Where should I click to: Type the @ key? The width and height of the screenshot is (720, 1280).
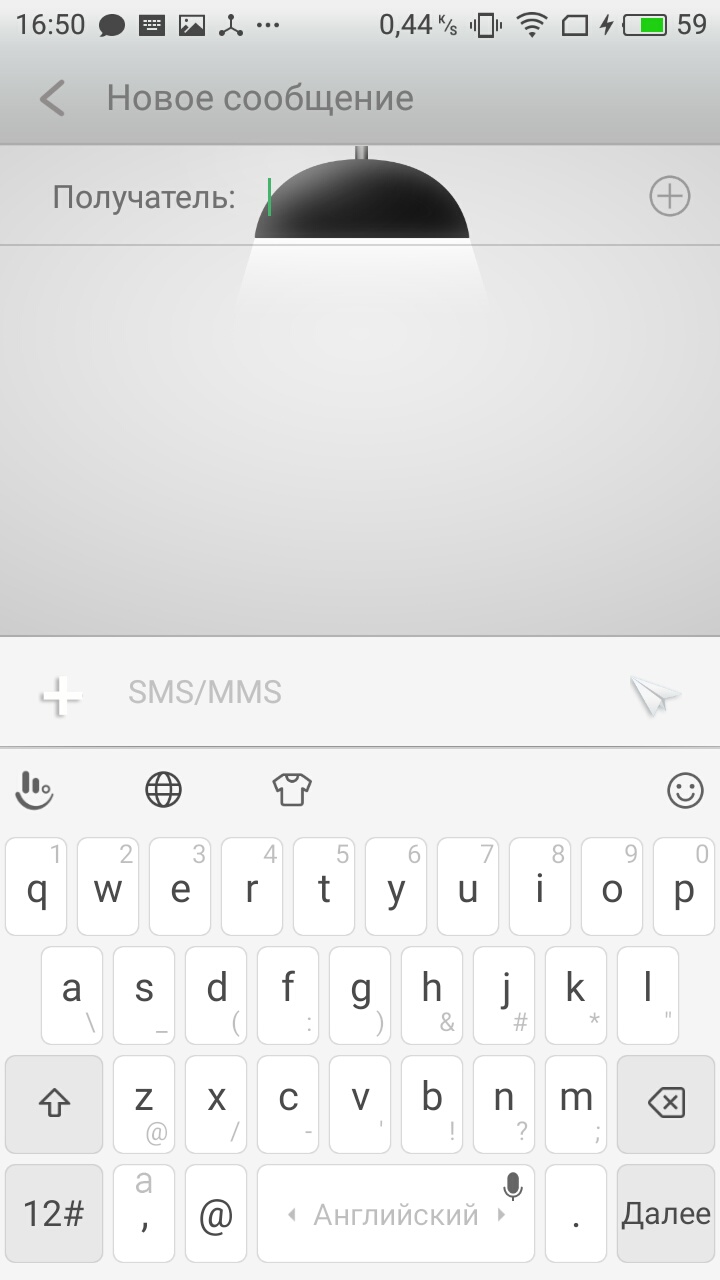click(x=216, y=1213)
